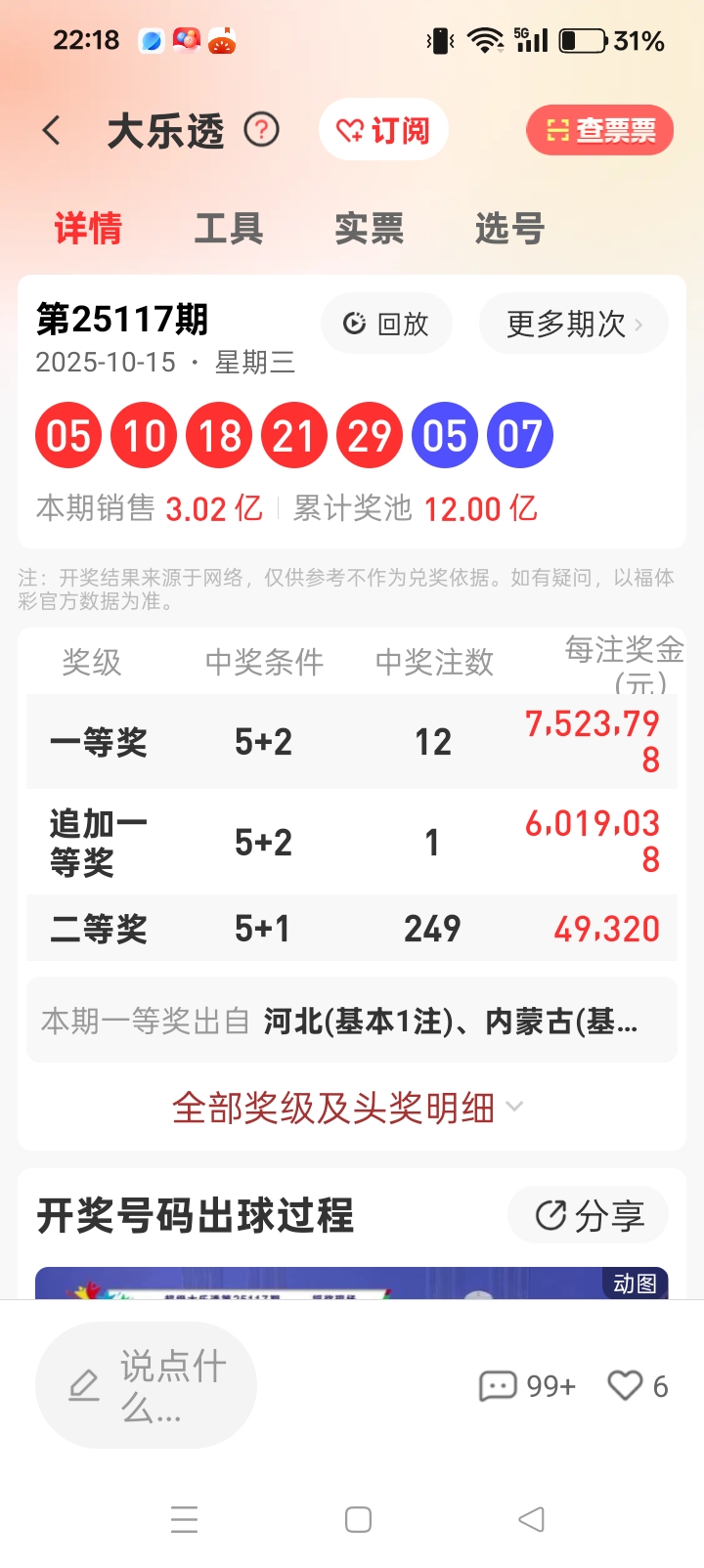Switch to the 详情 tab
Screen dimensions: 704x1568
(88, 229)
